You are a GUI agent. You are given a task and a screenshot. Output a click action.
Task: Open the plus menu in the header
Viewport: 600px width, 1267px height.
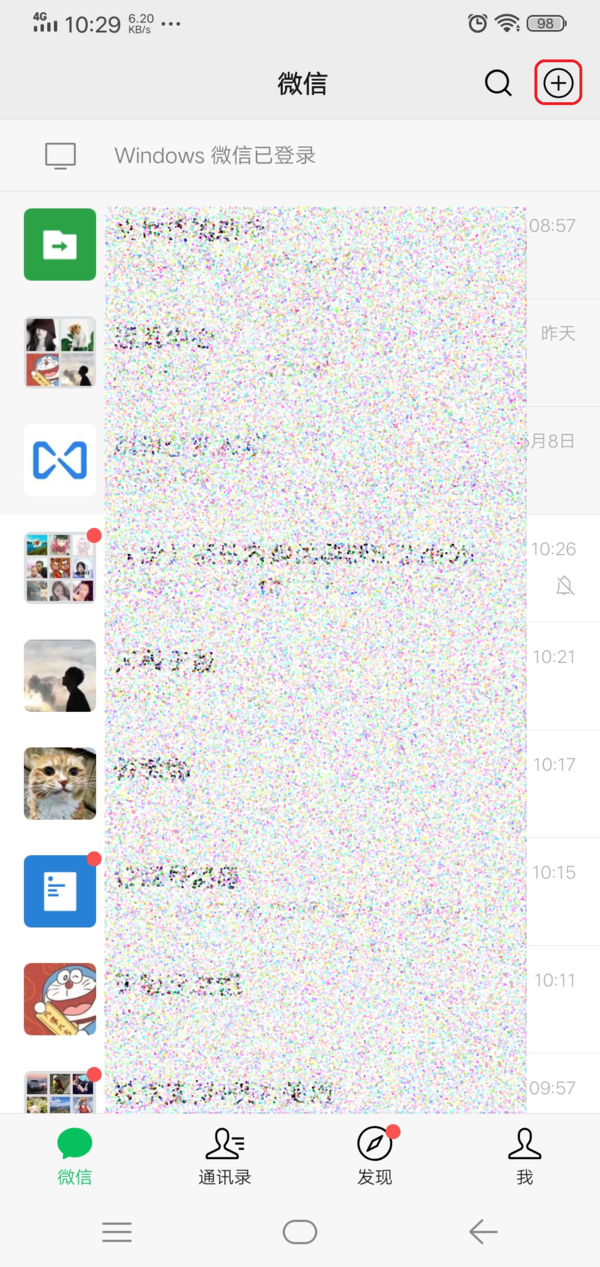558,83
